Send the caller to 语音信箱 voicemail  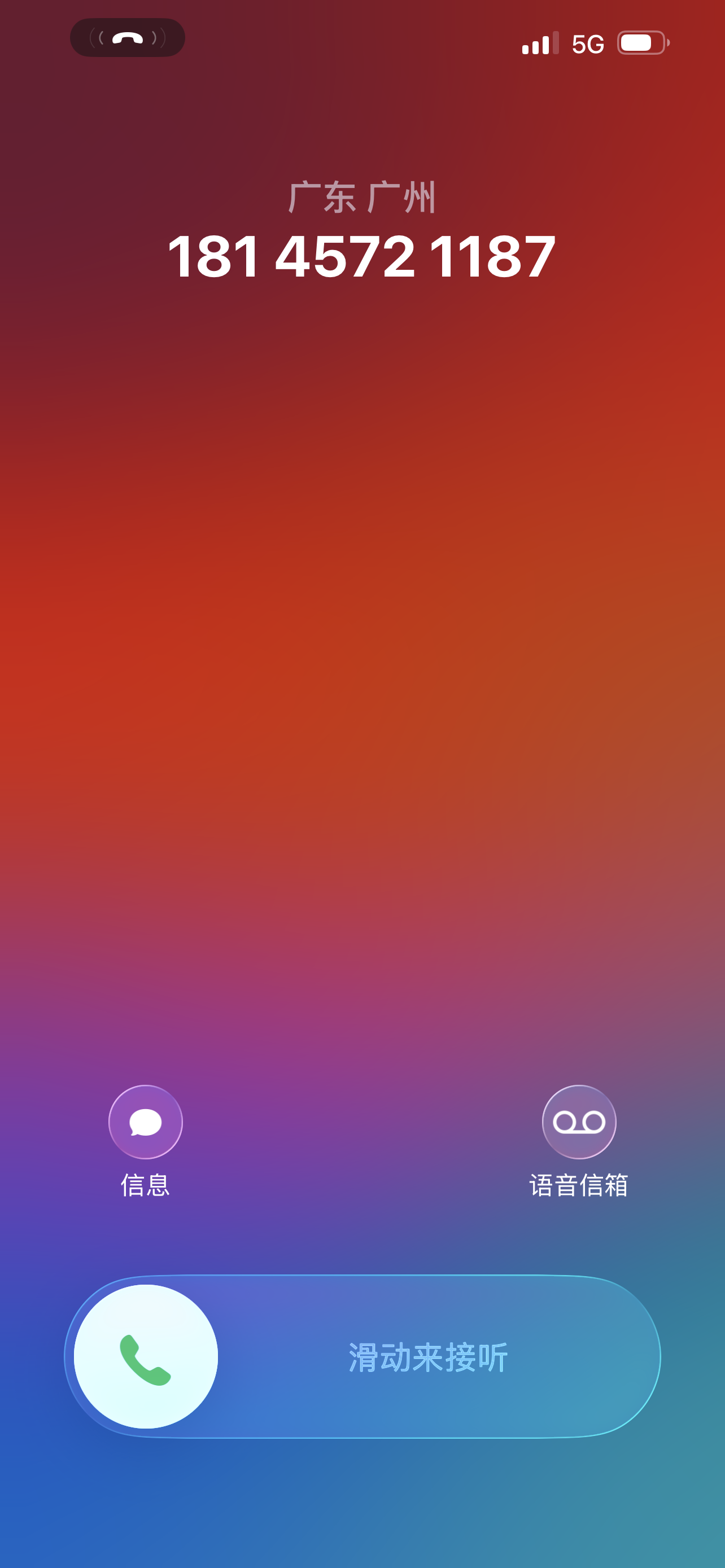click(579, 1122)
